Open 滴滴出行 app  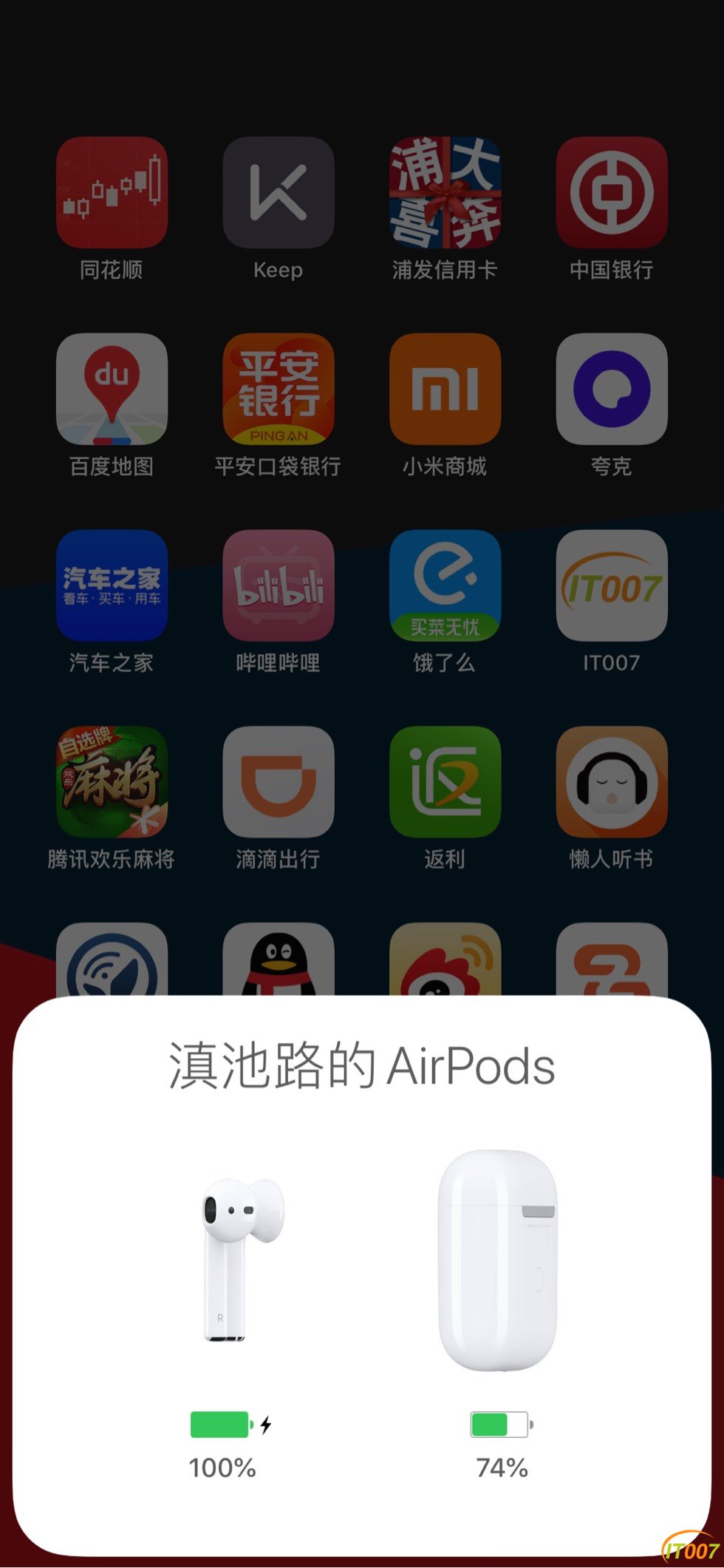279,782
